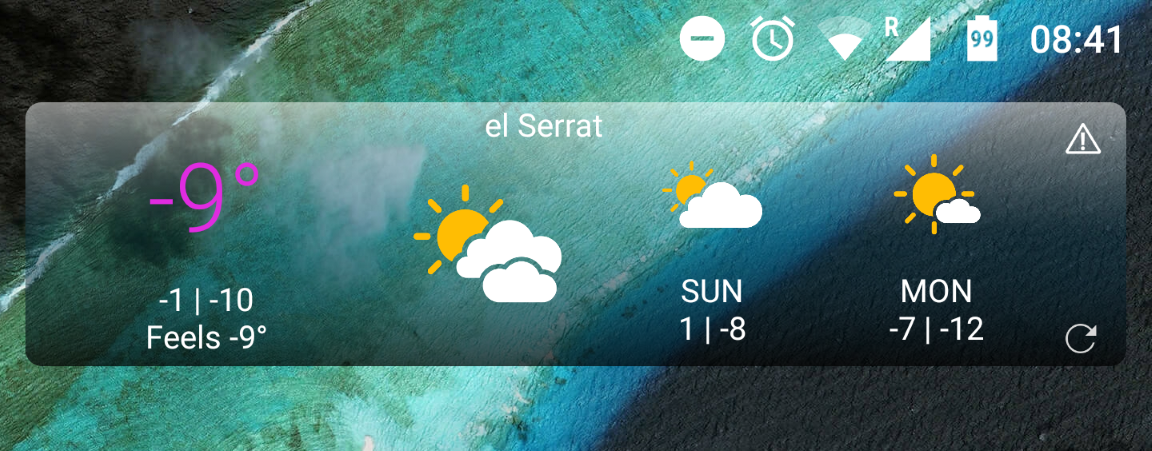Open the current -9° temperature details
Screen dimensions: 1152x451
pos(205,198)
